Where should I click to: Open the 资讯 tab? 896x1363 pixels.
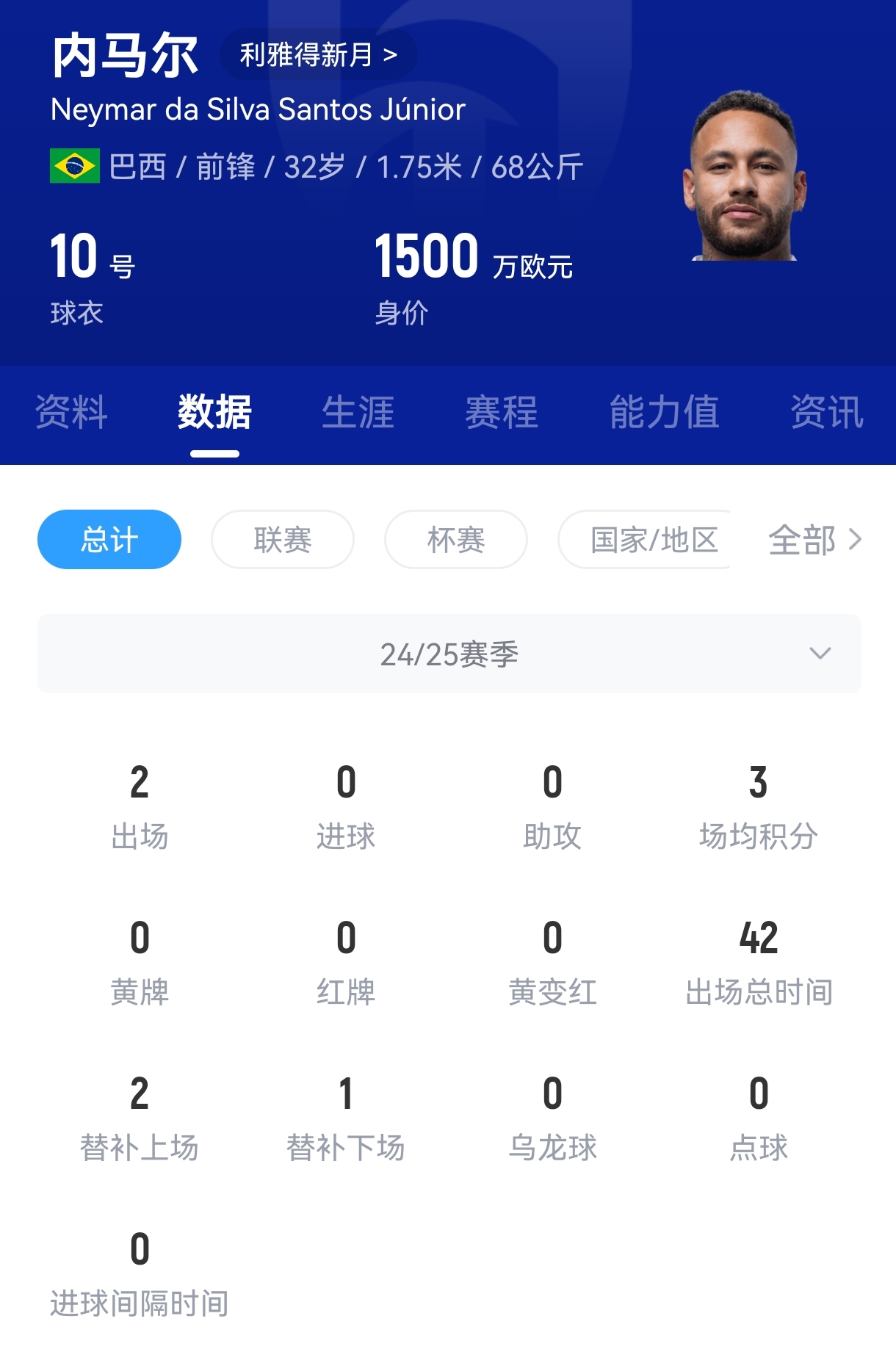click(826, 413)
